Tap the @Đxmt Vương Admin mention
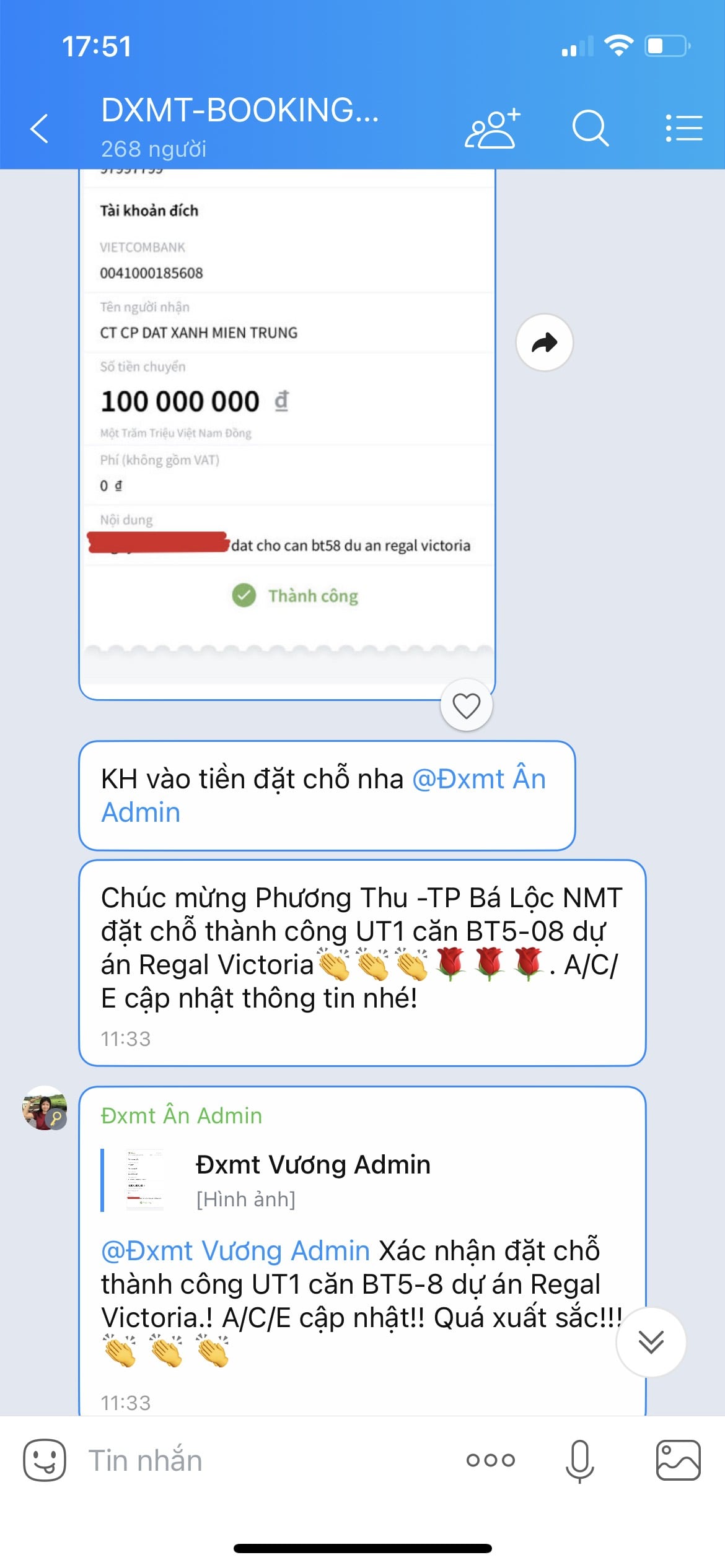 click(235, 1251)
